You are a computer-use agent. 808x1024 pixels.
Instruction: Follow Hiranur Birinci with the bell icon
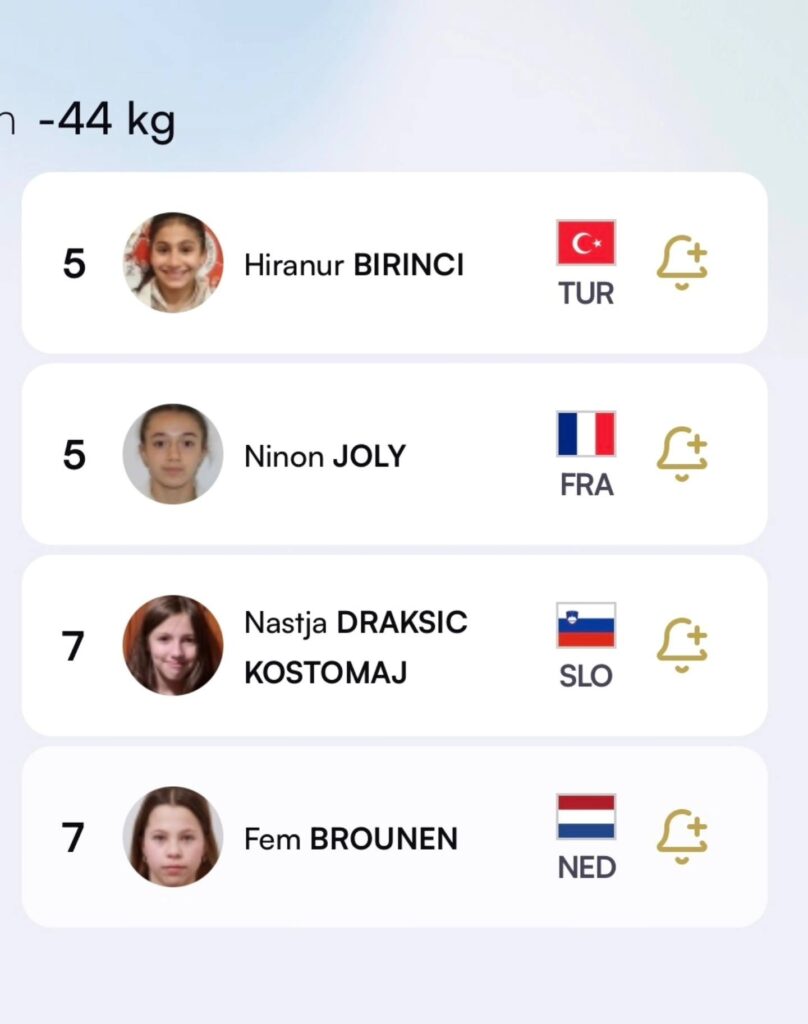tap(682, 264)
